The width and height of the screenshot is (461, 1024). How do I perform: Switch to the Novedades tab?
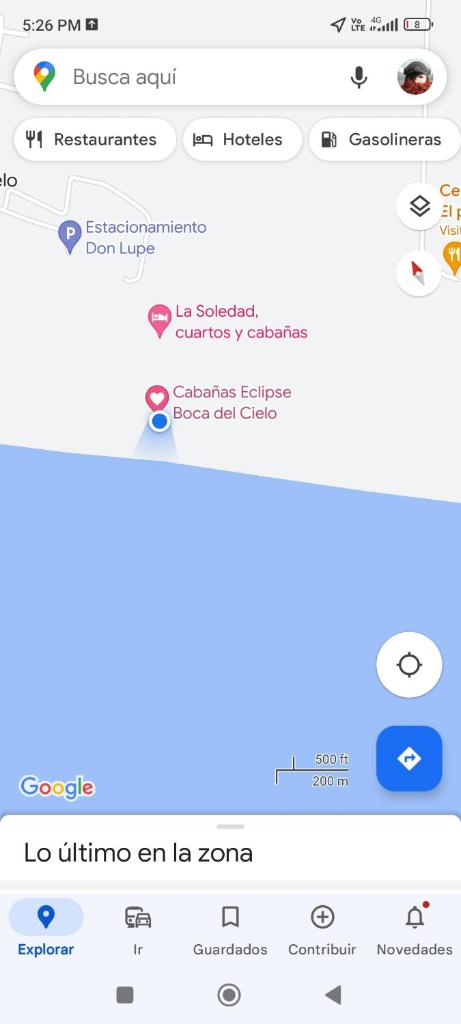coord(415,931)
